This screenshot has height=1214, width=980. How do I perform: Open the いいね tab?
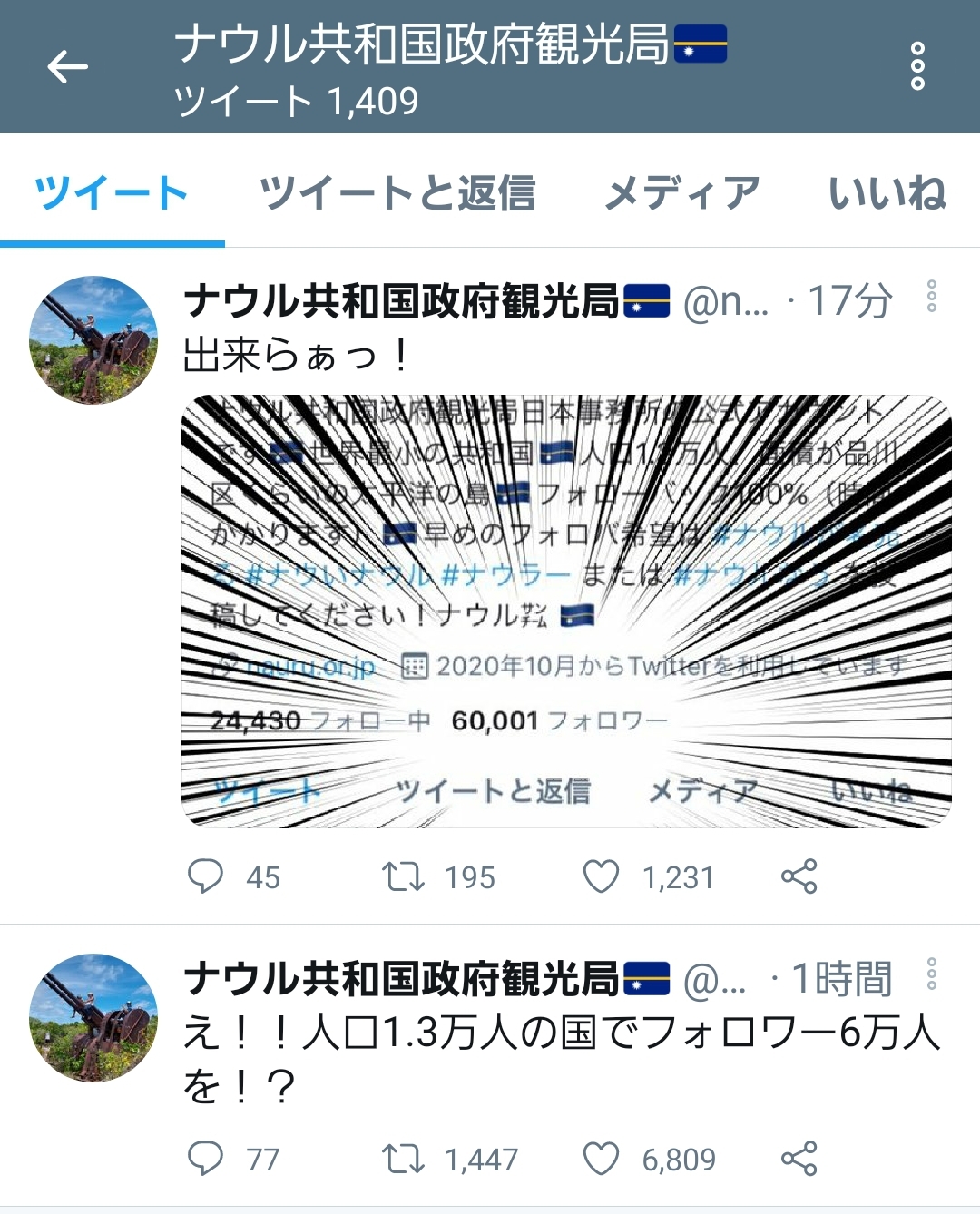(889, 191)
